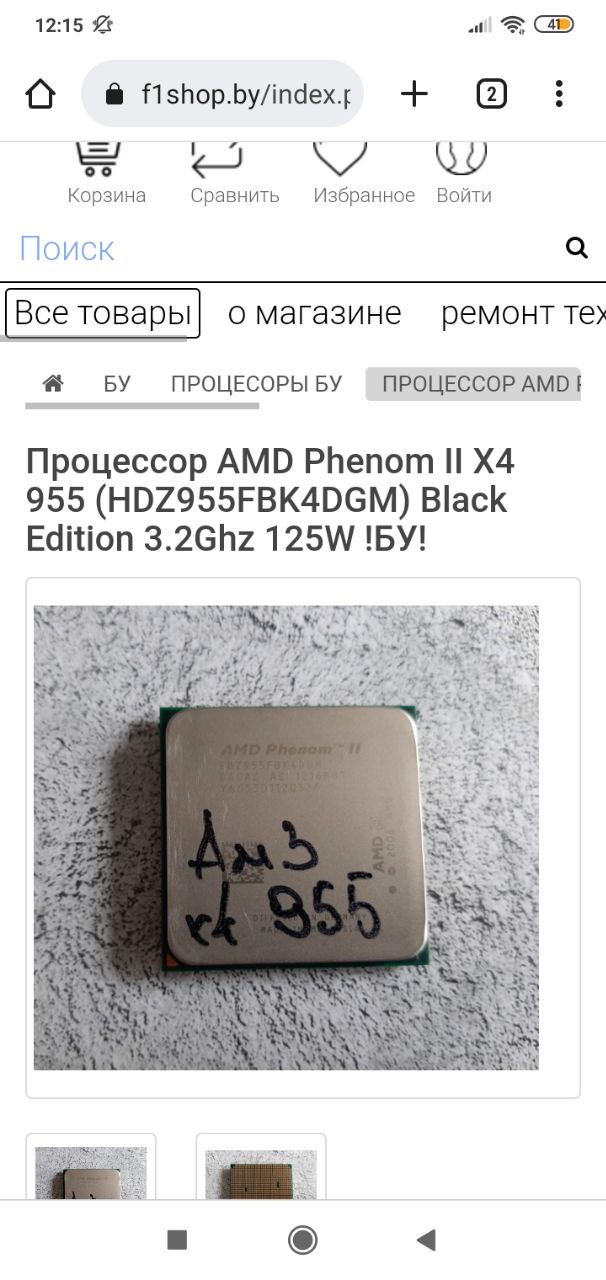Tap the home breadcrumb icon
Image resolution: width=606 pixels, height=1280 pixels.
(x=53, y=383)
